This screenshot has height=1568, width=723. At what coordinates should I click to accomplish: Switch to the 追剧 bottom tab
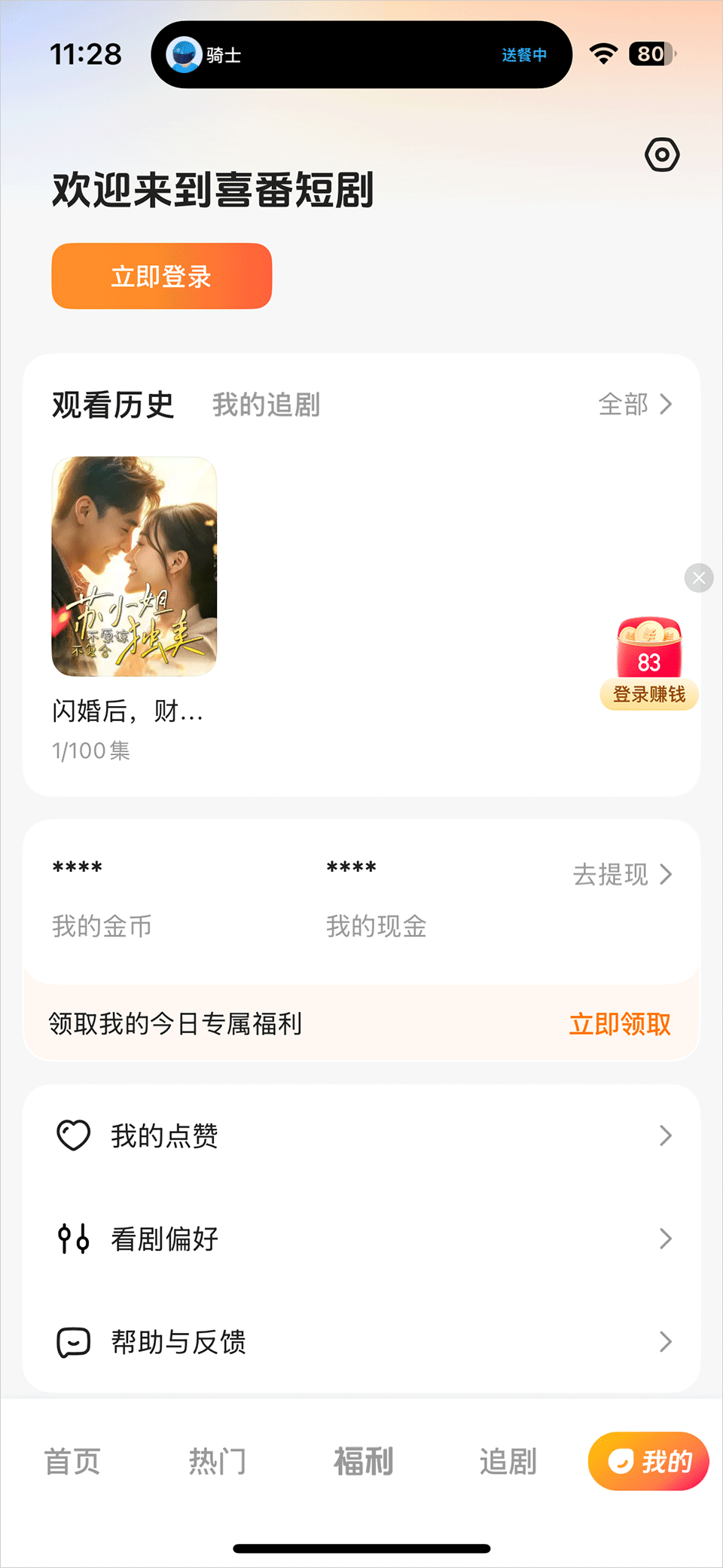click(508, 1462)
